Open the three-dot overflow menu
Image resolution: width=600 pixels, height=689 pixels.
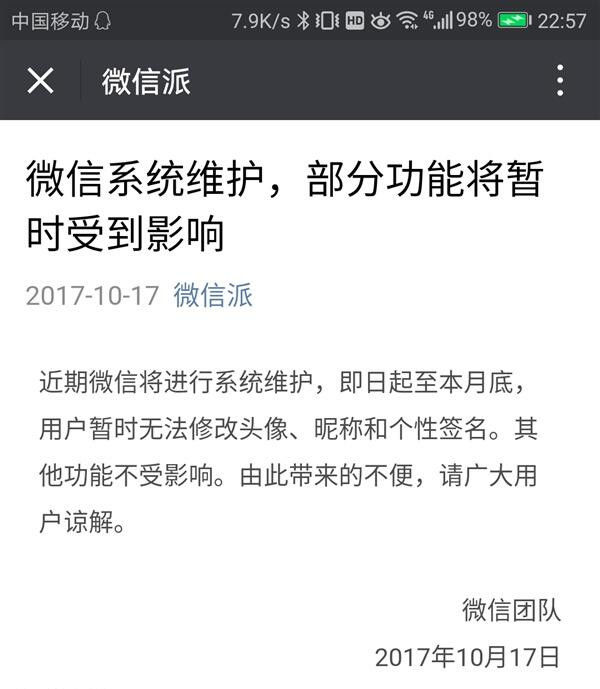coord(560,80)
